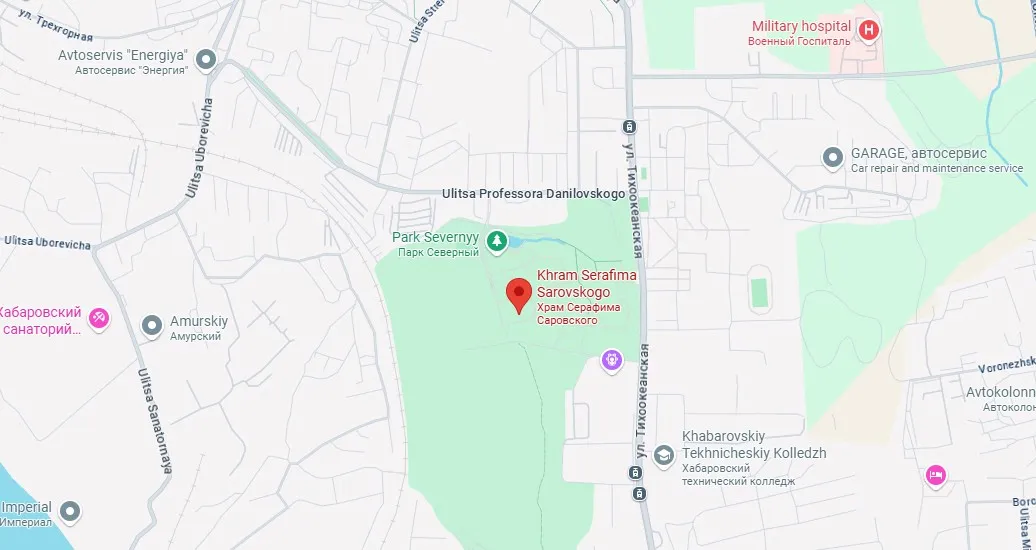Open the Military hospital marker
Image resolution: width=1036 pixels, height=550 pixels.
(x=869, y=31)
